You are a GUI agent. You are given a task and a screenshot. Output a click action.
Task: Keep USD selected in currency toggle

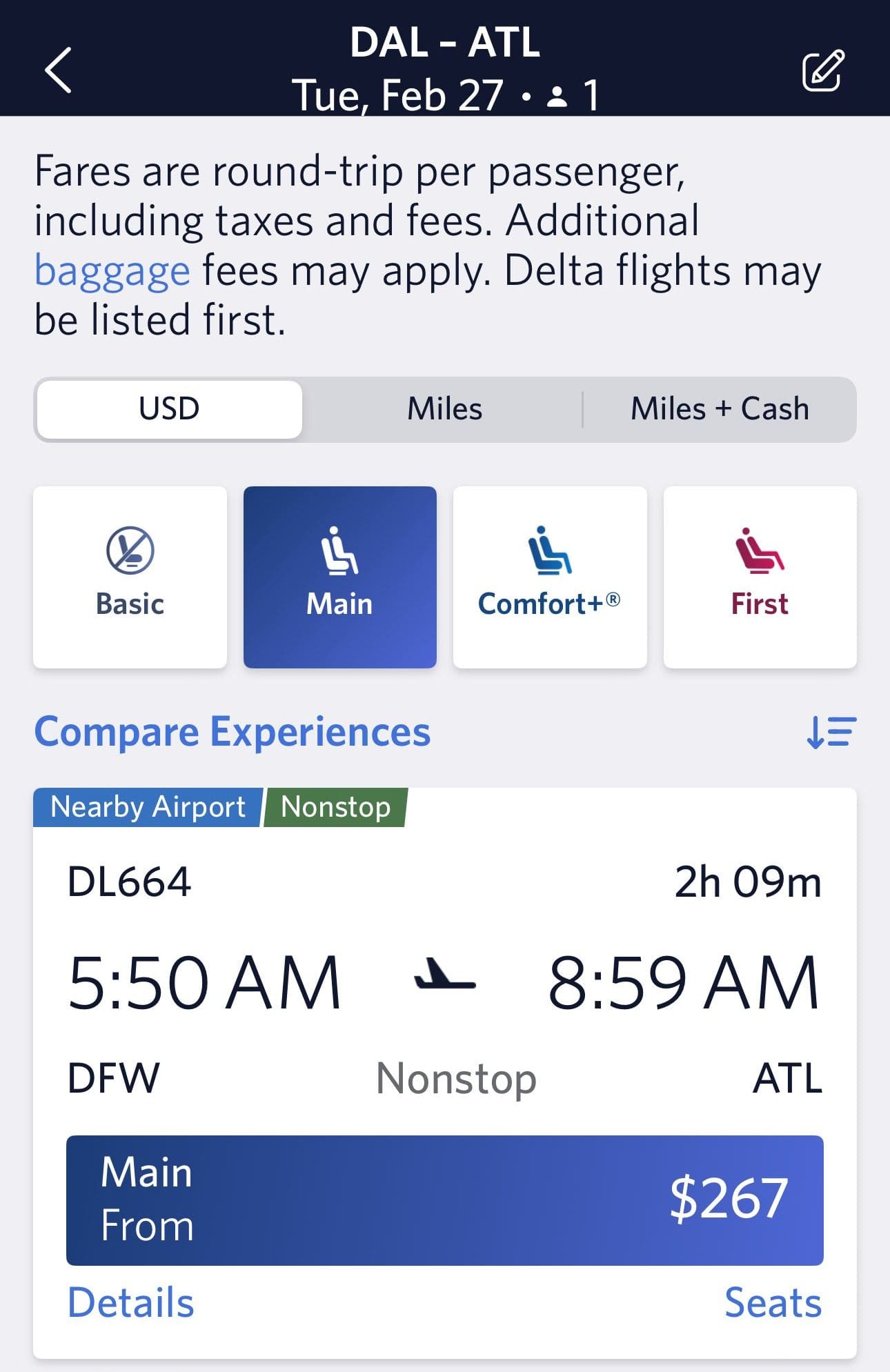(x=168, y=408)
